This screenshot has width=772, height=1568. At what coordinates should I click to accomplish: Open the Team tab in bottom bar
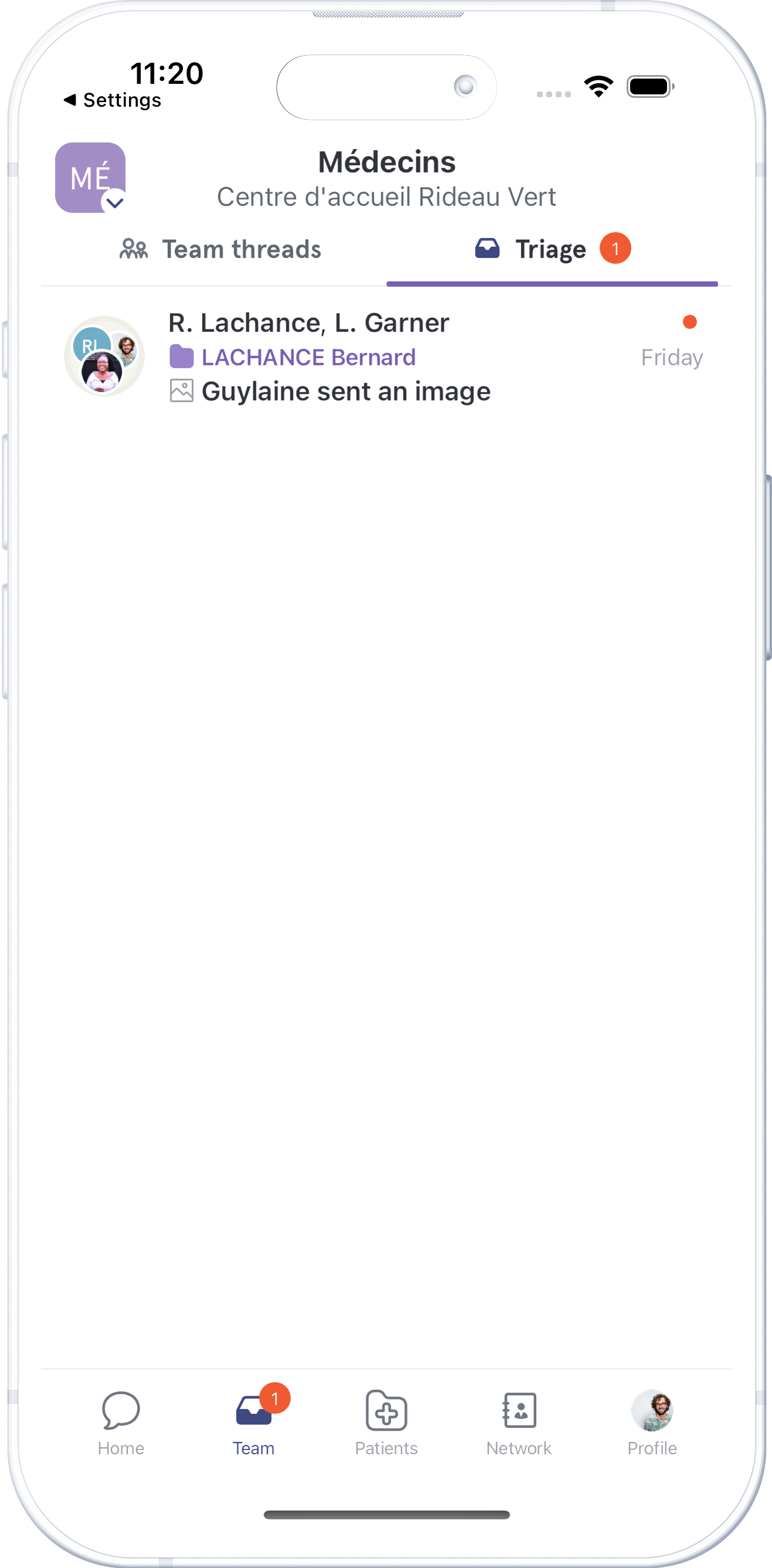[254, 1423]
